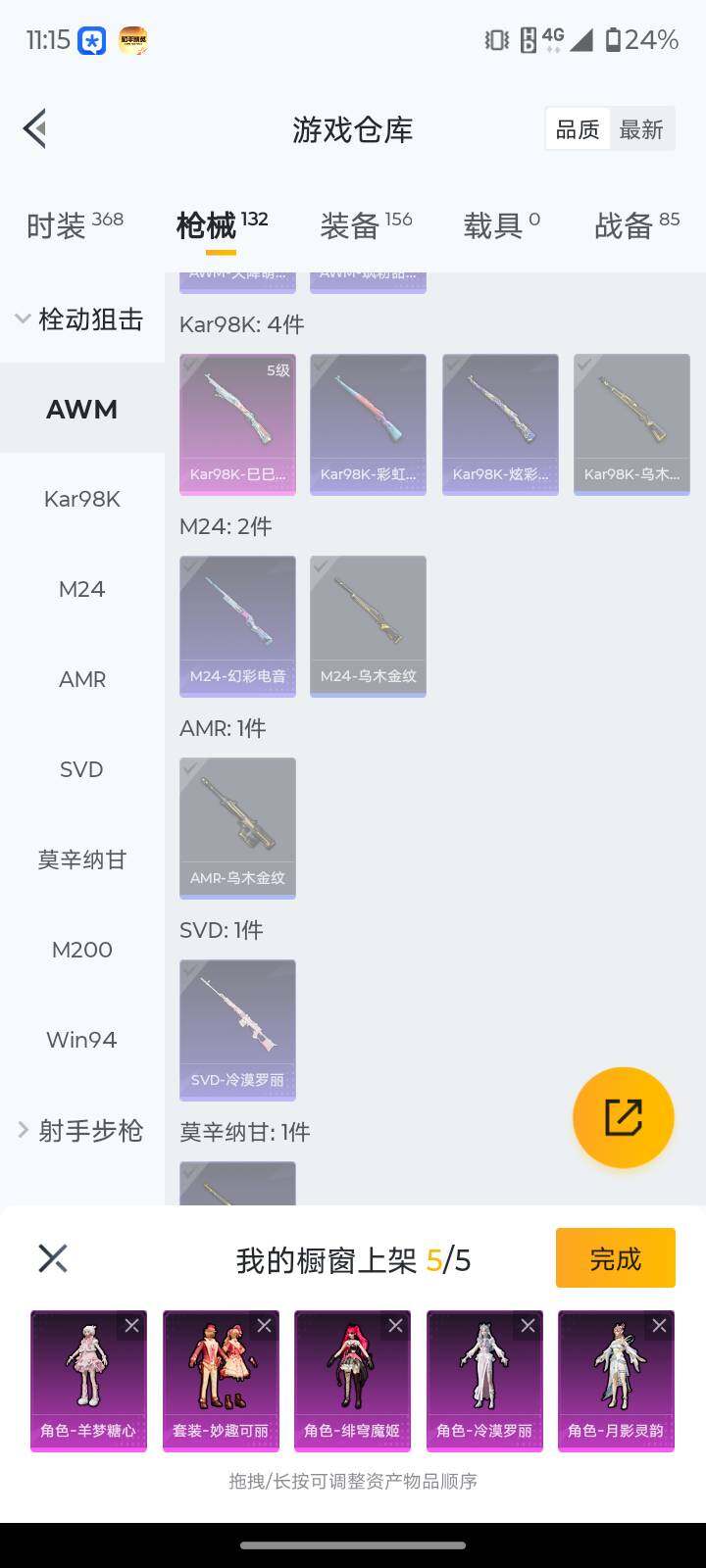
Task: Remove 角色-月影灵韵 from the showcase
Action: click(x=659, y=1325)
